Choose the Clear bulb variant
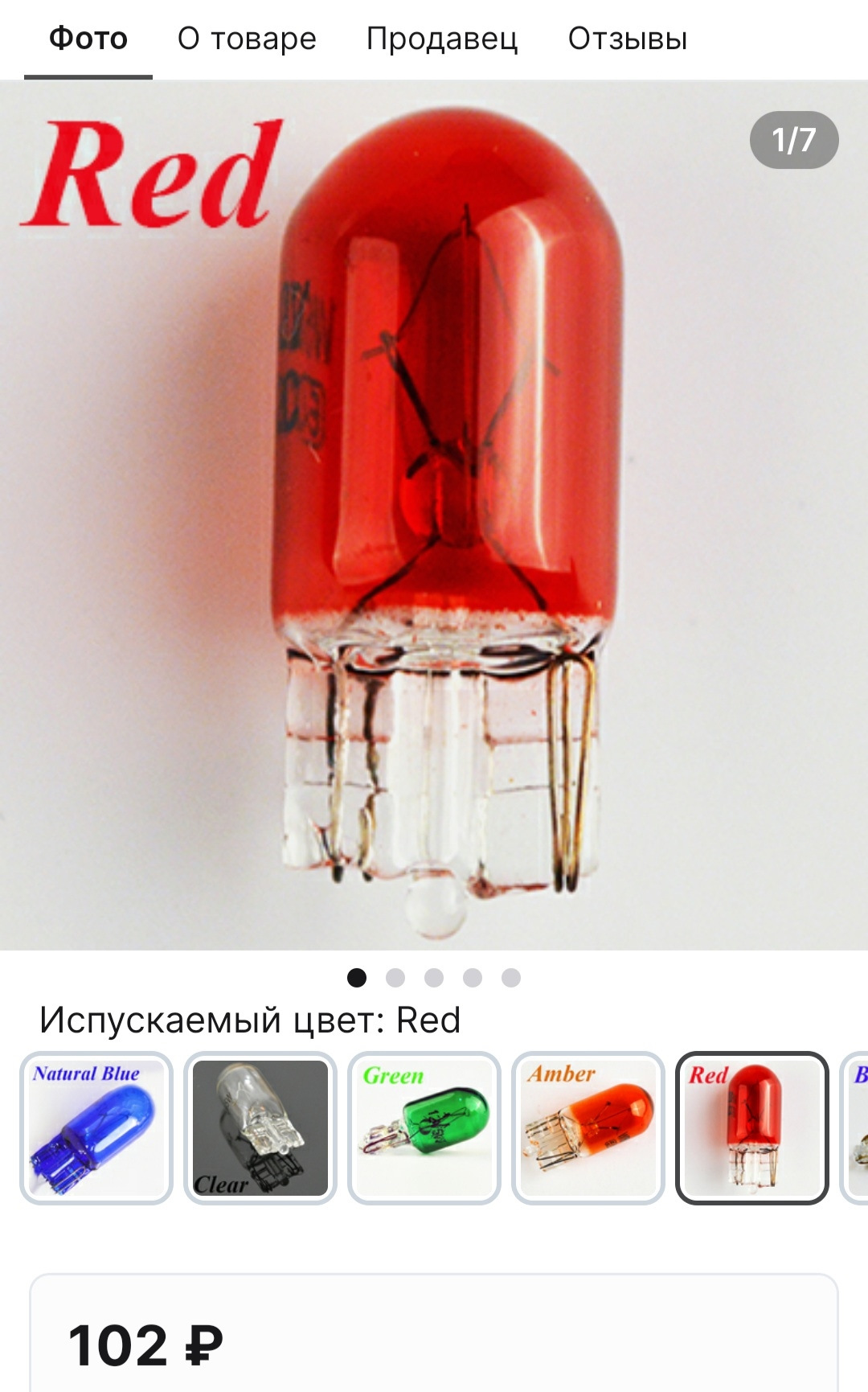868x1392 pixels. point(260,1127)
